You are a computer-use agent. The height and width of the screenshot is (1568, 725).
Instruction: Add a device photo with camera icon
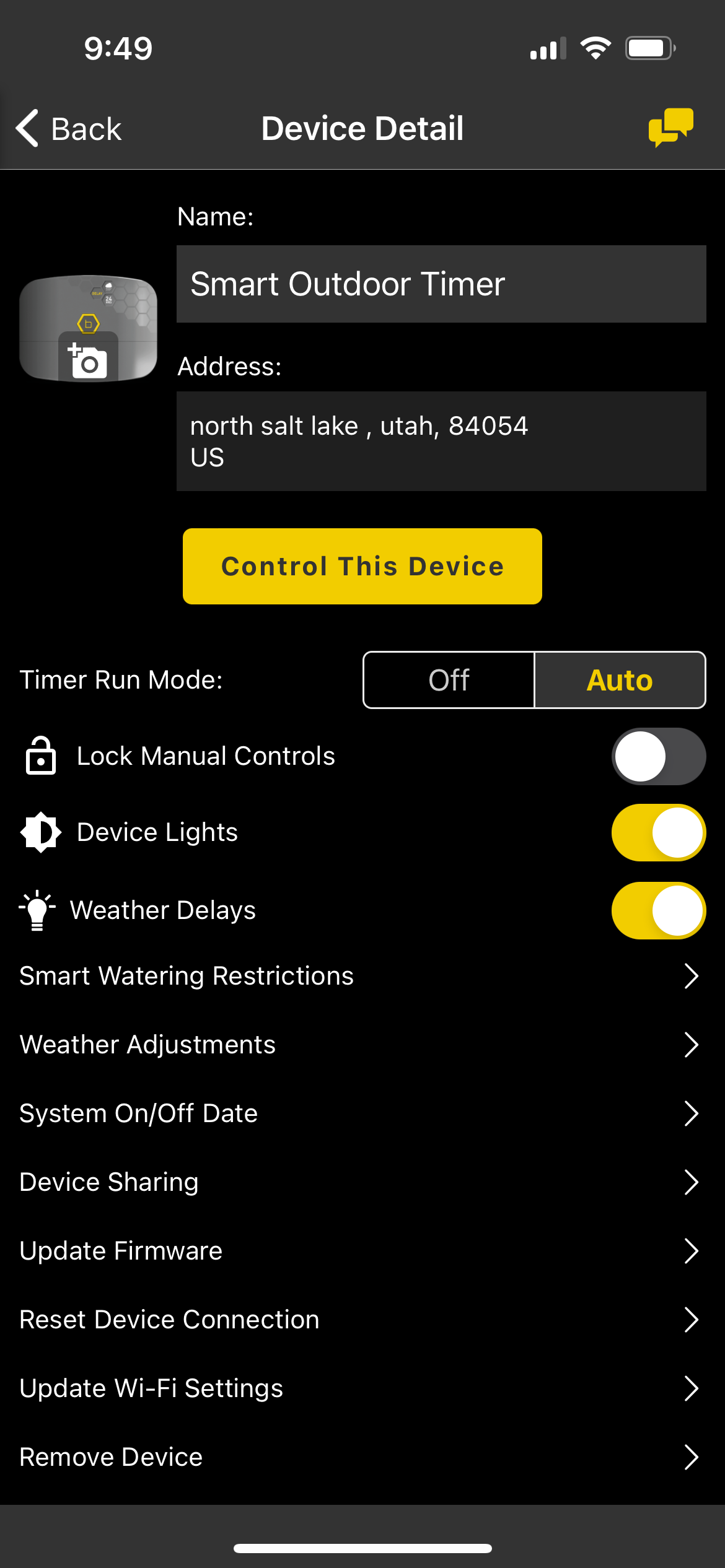point(88,359)
